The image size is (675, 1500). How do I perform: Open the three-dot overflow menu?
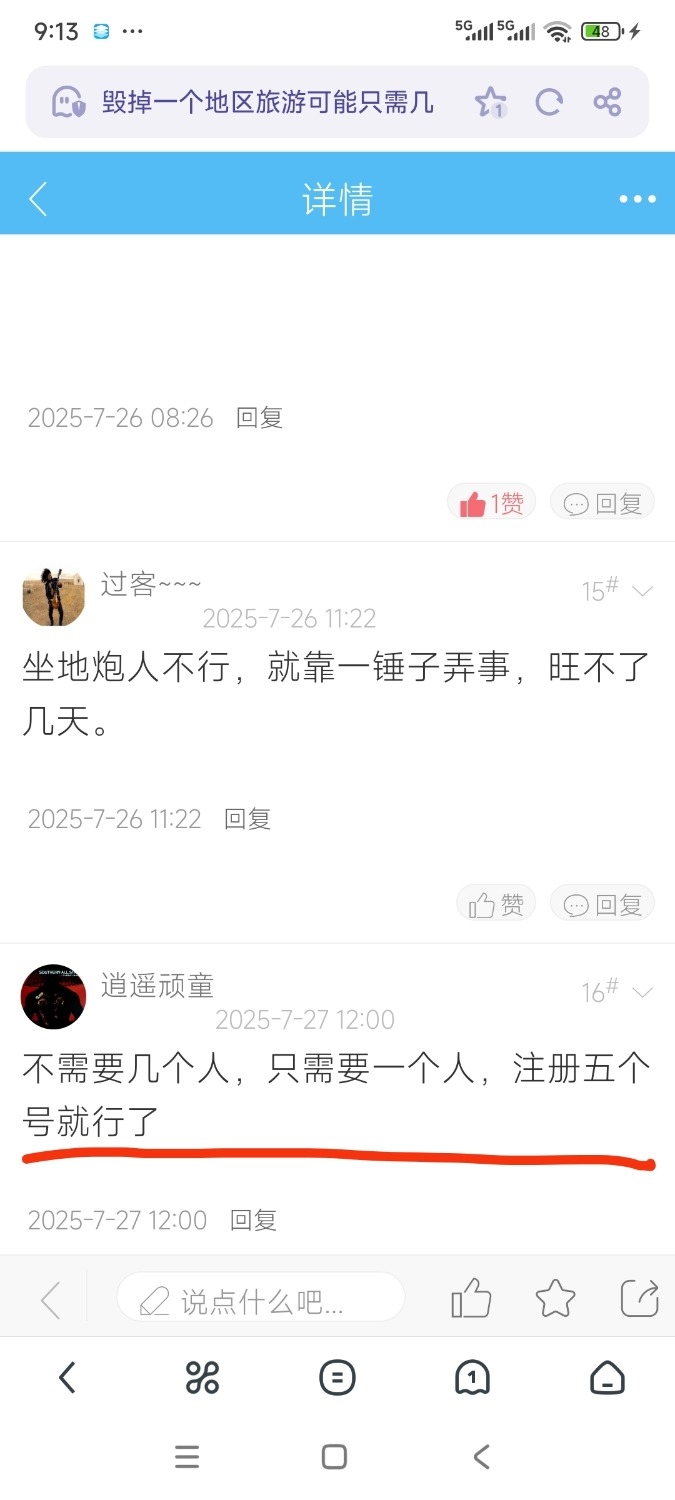point(636,199)
